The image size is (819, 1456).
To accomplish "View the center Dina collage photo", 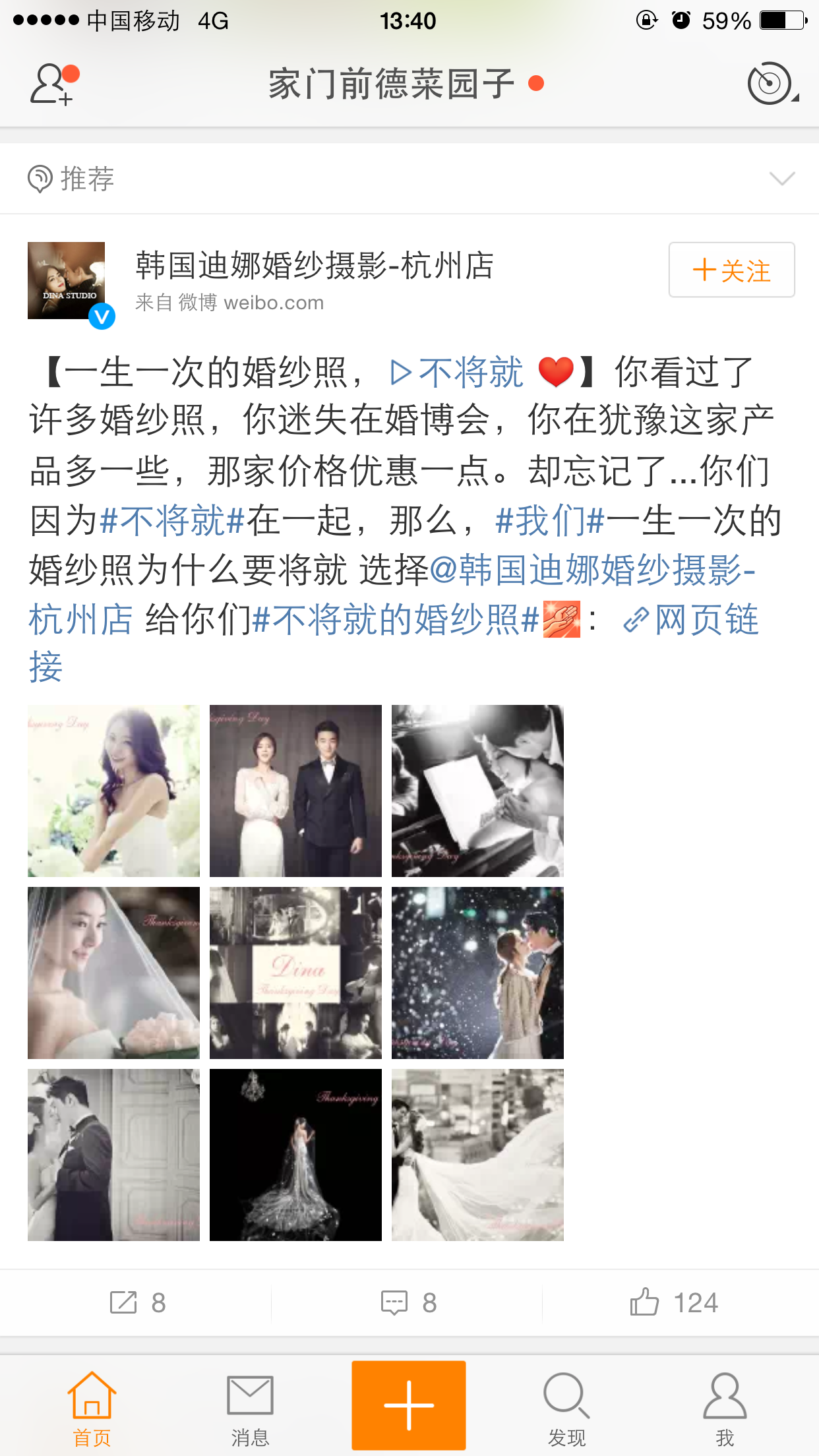I will (x=295, y=973).
